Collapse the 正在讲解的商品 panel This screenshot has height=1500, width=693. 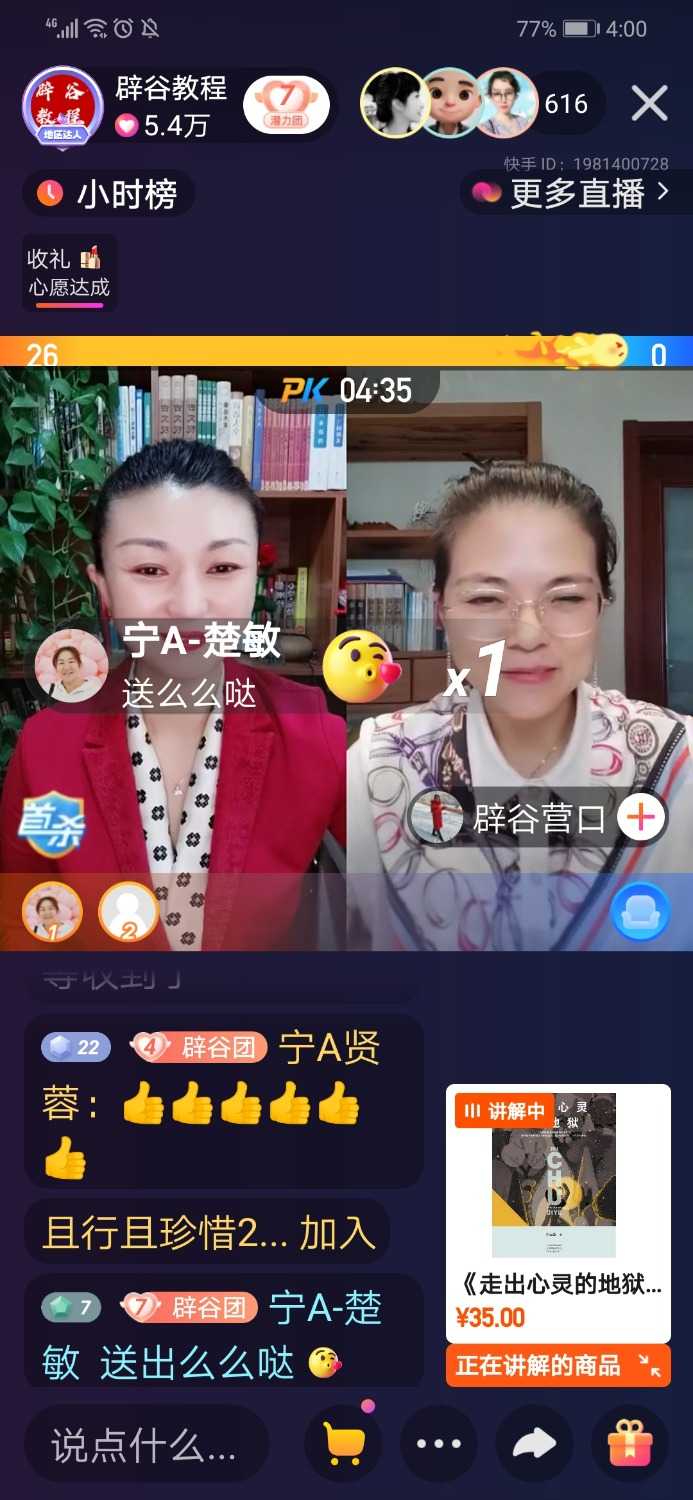pyautogui.click(x=650, y=1366)
